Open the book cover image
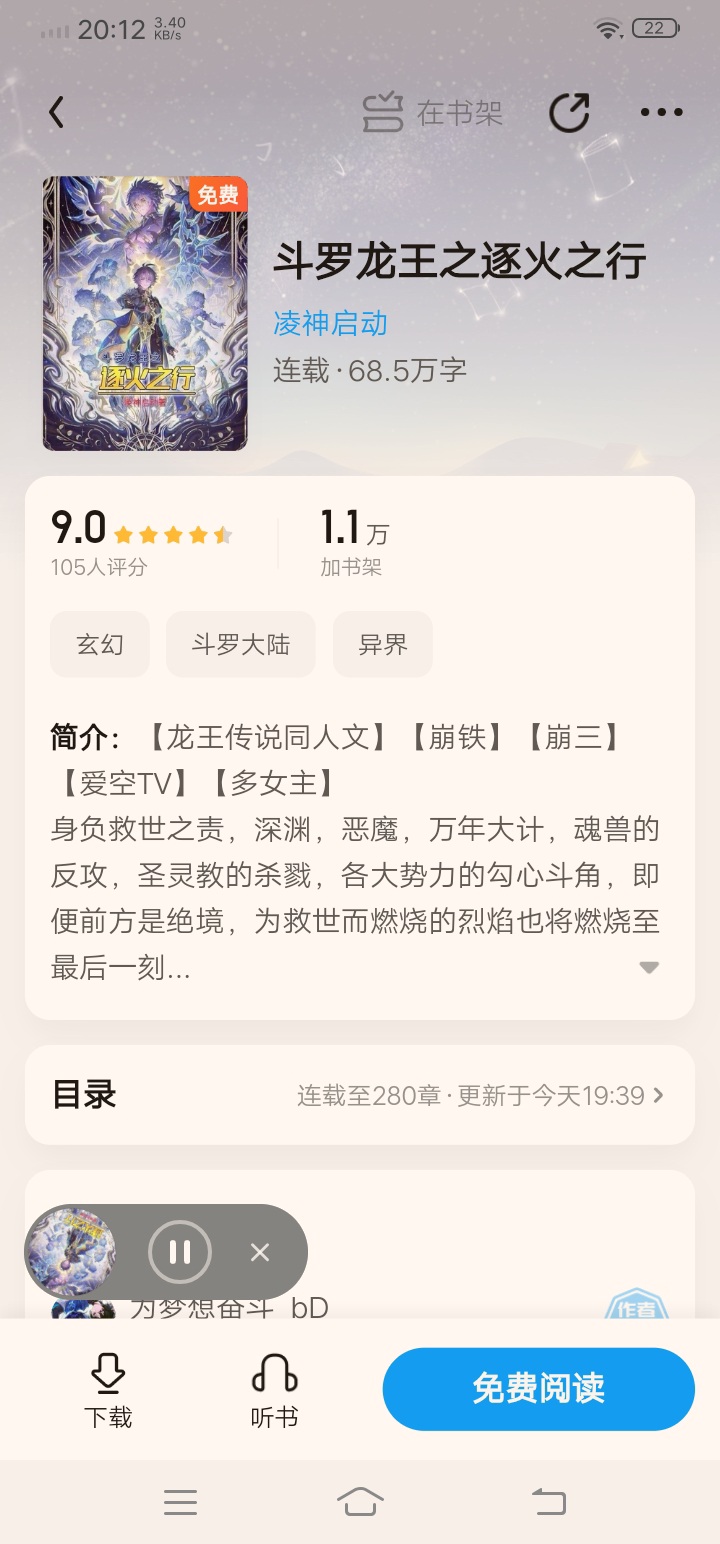The image size is (720, 1544). [x=145, y=313]
